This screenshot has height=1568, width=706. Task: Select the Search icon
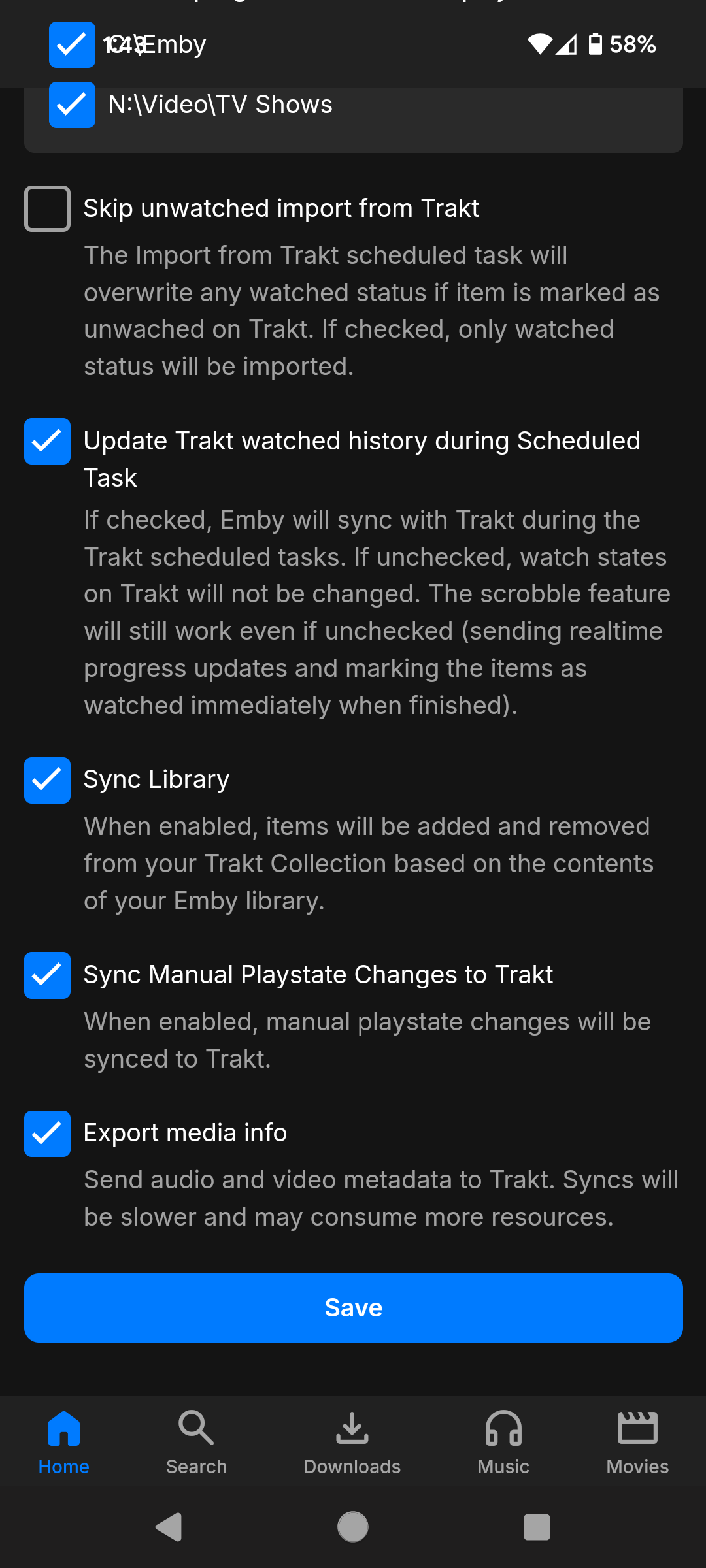(195, 1444)
